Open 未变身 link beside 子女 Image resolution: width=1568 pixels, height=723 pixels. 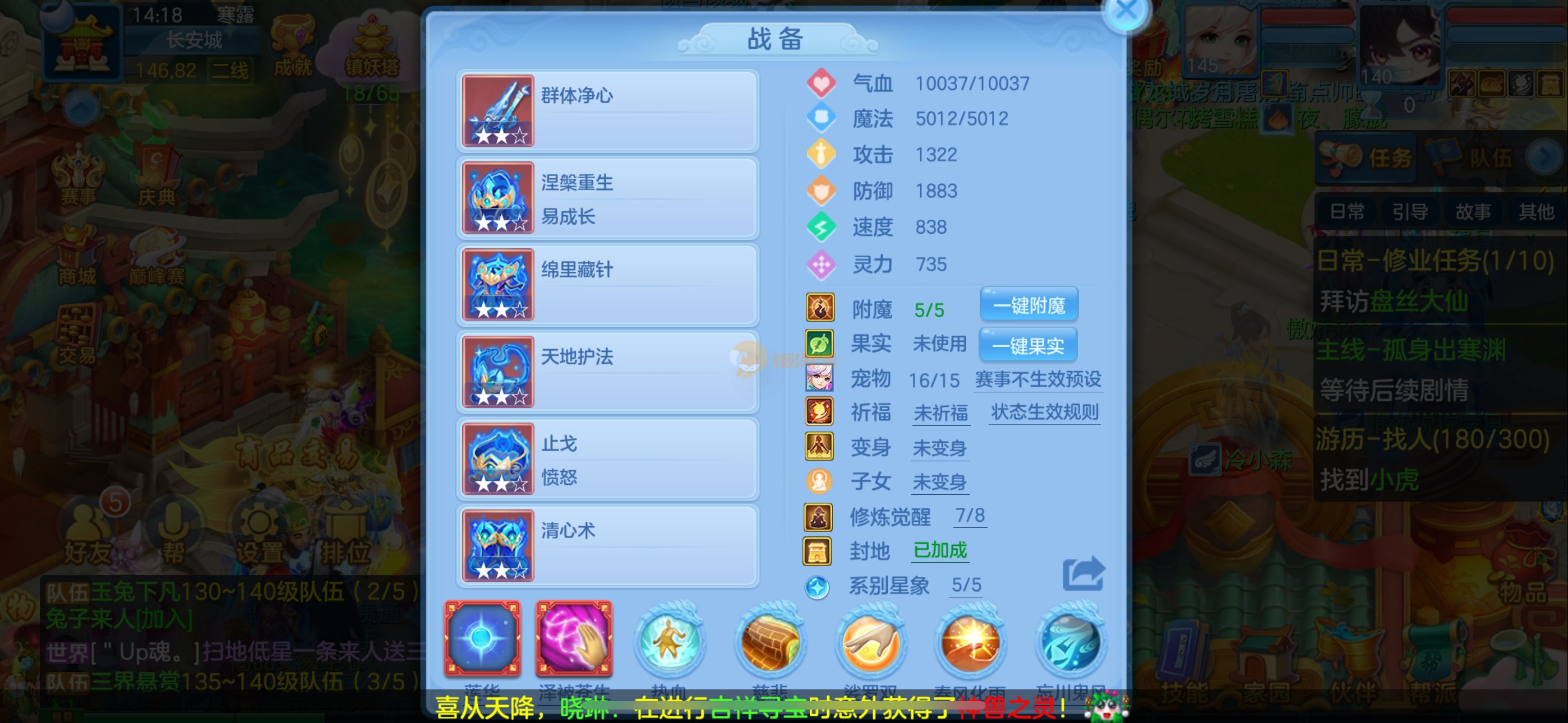click(x=939, y=483)
